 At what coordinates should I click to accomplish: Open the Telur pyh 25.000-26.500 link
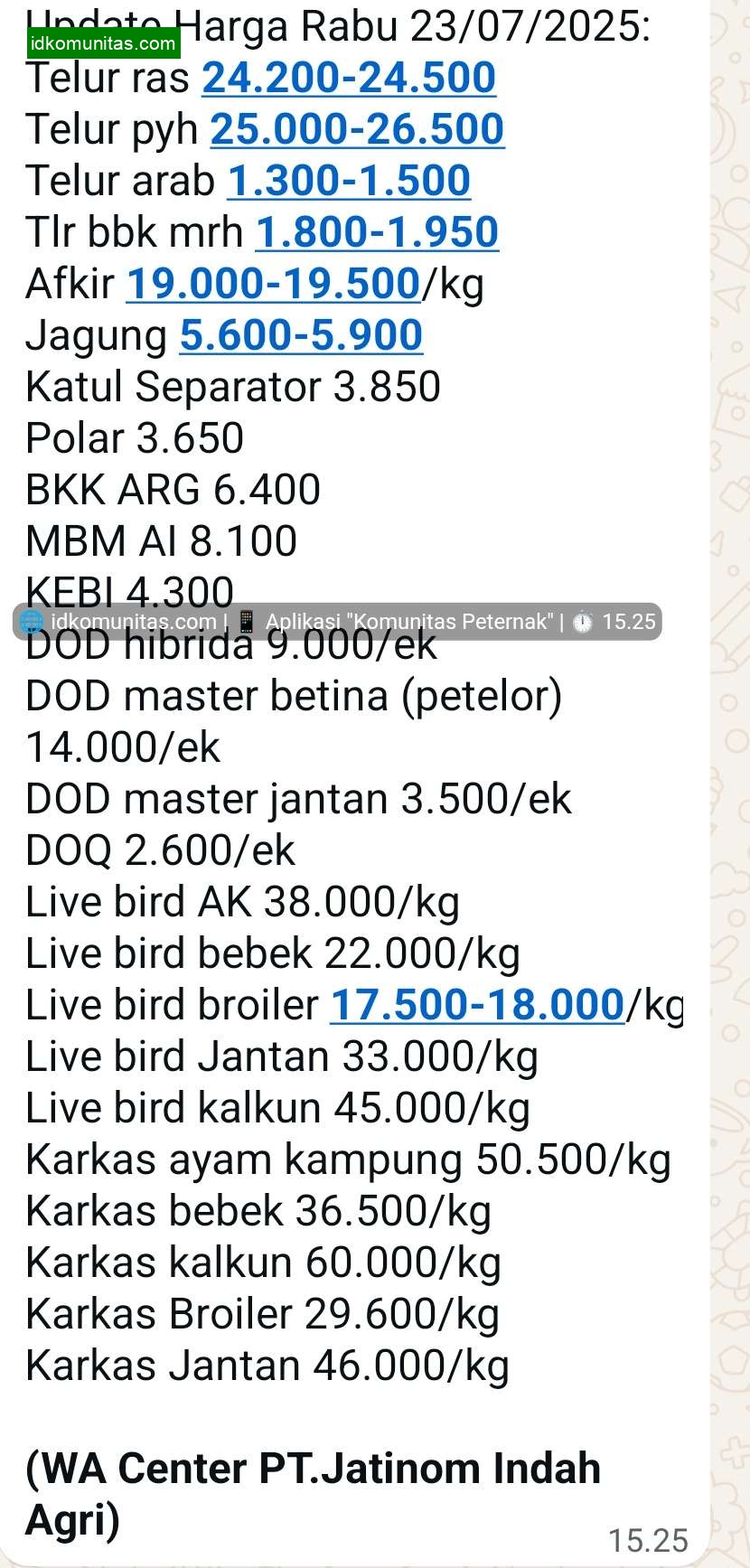pos(357,130)
